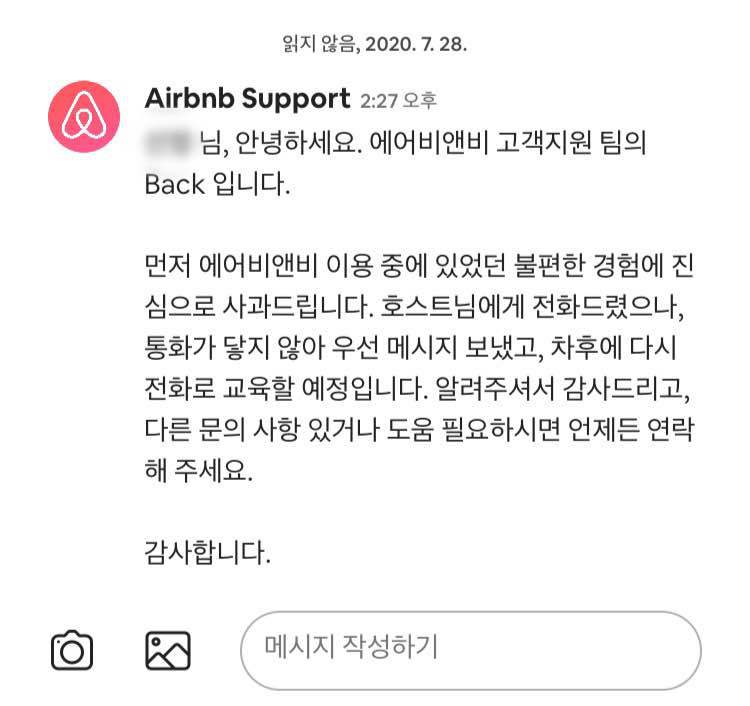Focus the 메시지 작성하기 message field
The width and height of the screenshot is (750, 706).
(470, 650)
